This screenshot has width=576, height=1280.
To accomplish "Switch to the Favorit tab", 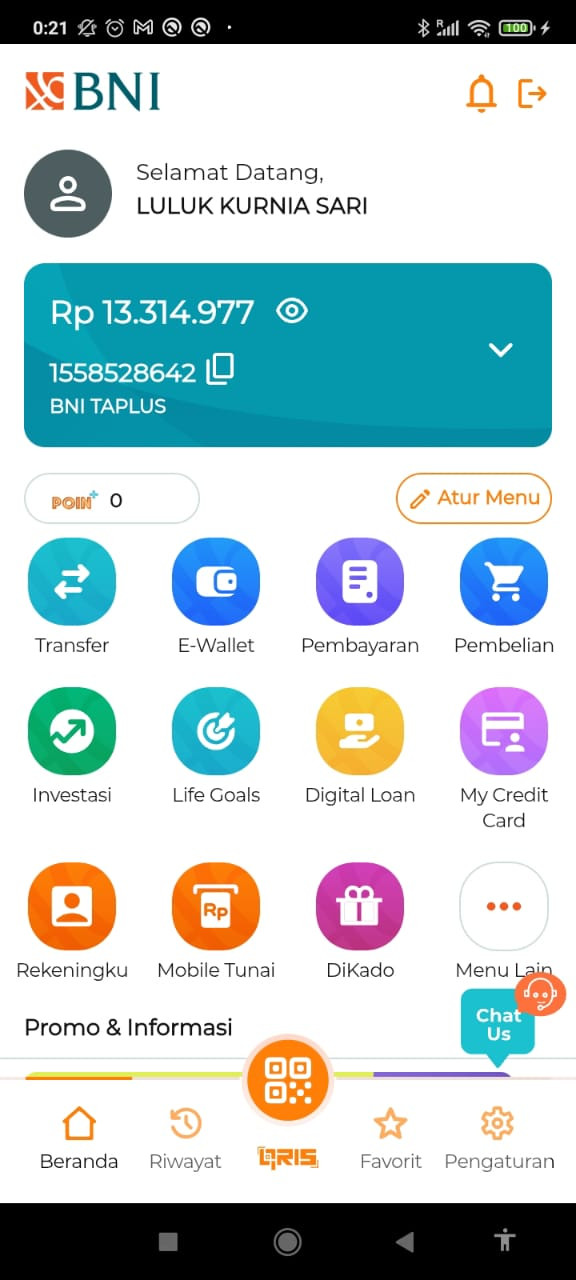I will click(391, 1138).
